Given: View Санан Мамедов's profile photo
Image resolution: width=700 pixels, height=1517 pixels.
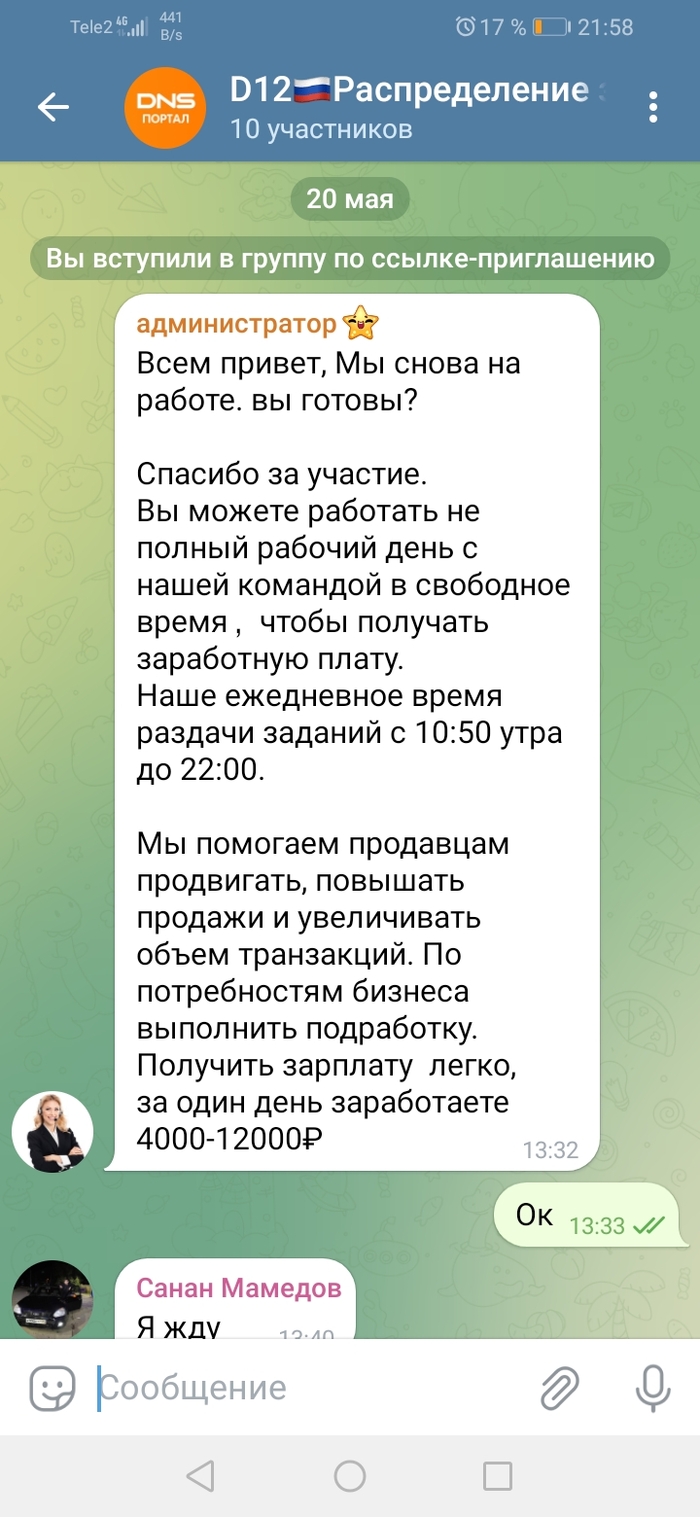Looking at the screenshot, I should pyautogui.click(x=52, y=1297).
